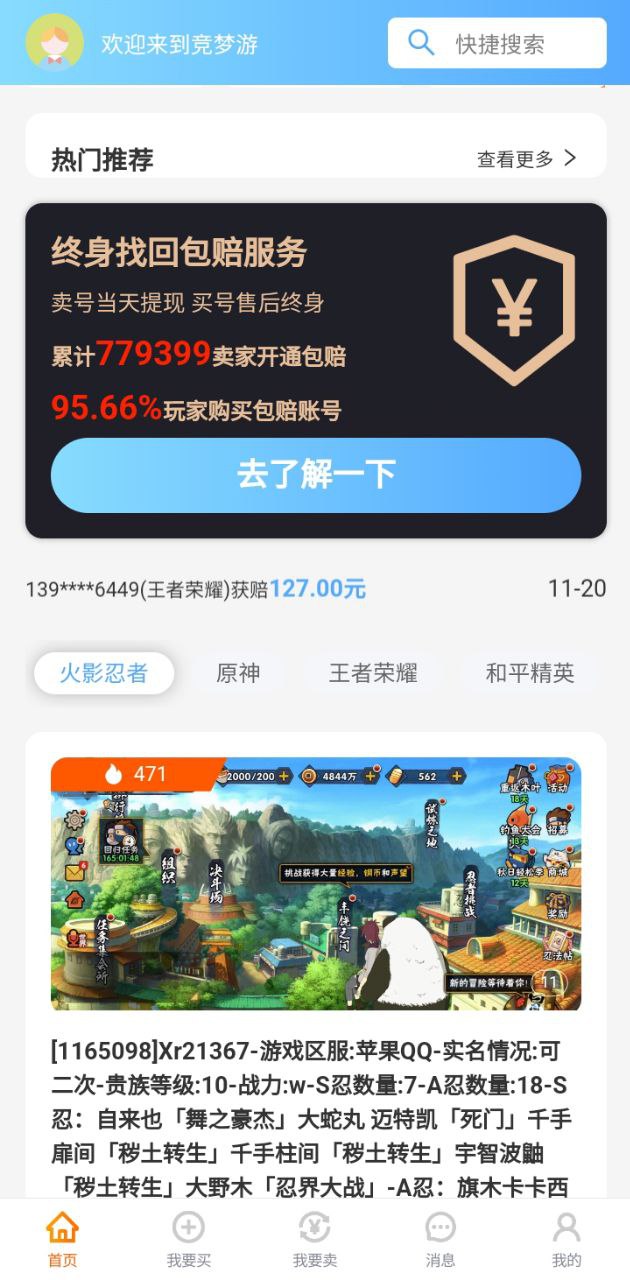The height and width of the screenshot is (1280, 630).
Task: Open the 我要卖 tab
Action: pyautogui.click(x=314, y=1238)
